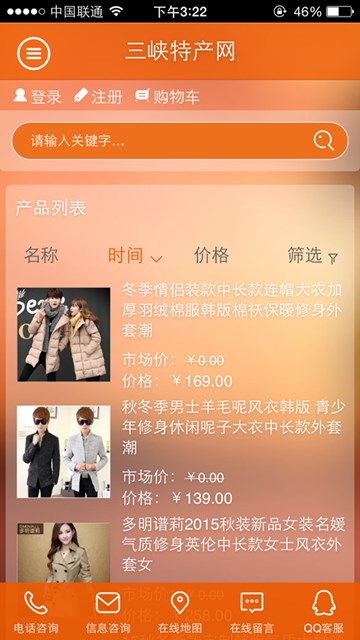Focus the 请输入关键字 search field
360x640 pixels.
coord(180,141)
